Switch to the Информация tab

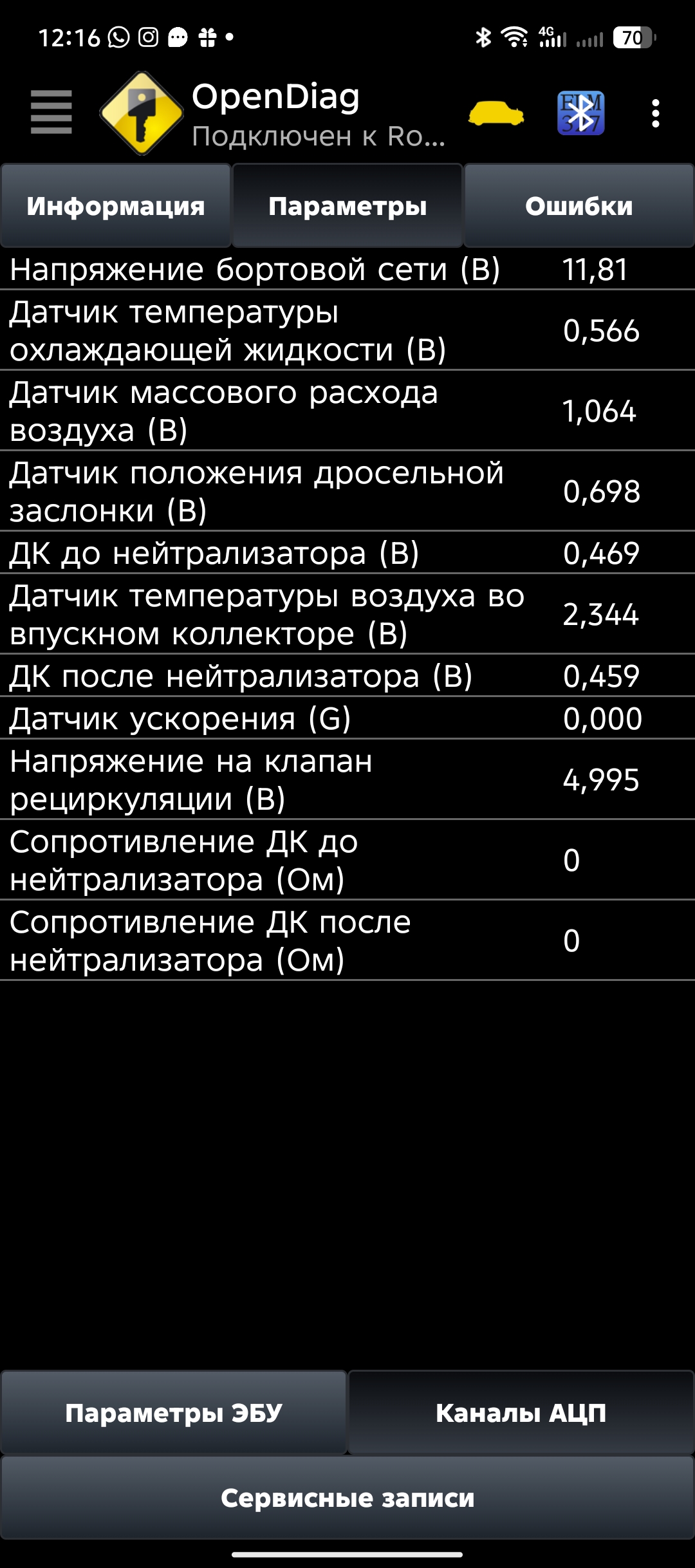tap(116, 206)
